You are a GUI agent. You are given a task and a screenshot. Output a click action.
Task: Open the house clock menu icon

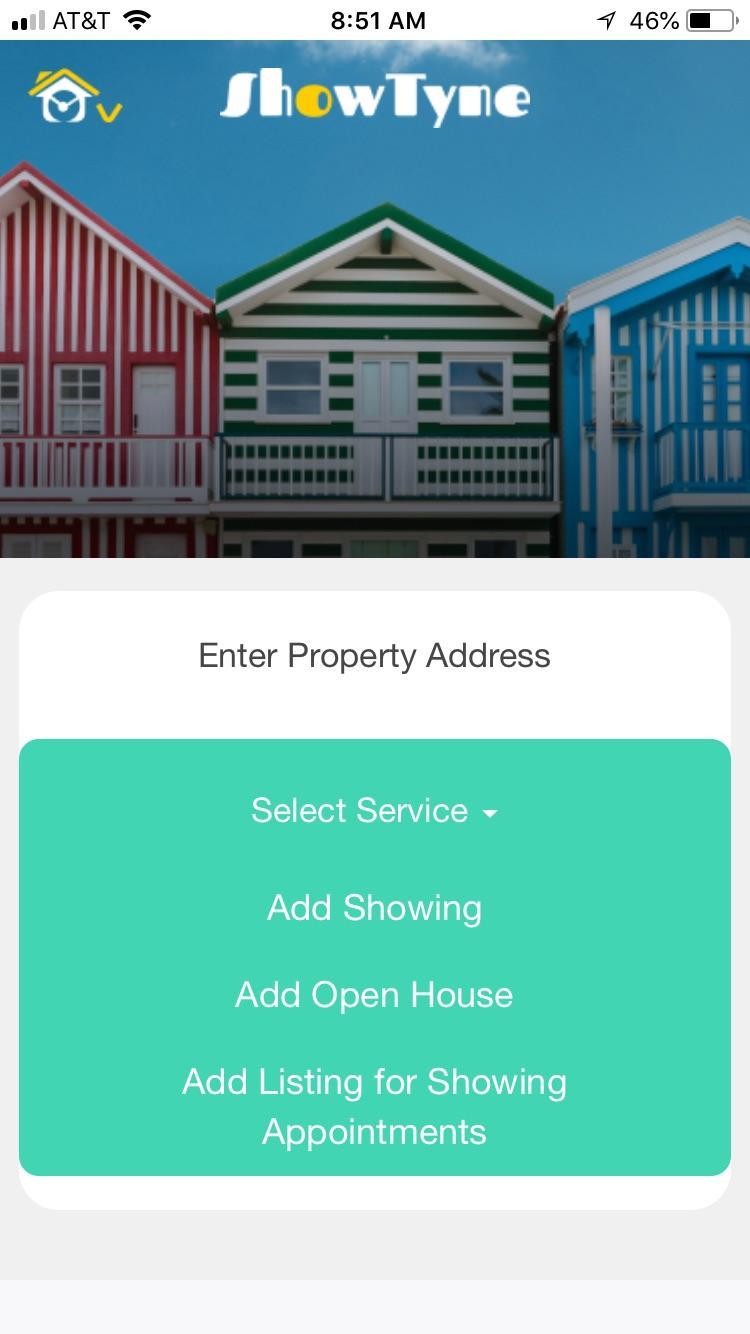(x=74, y=97)
